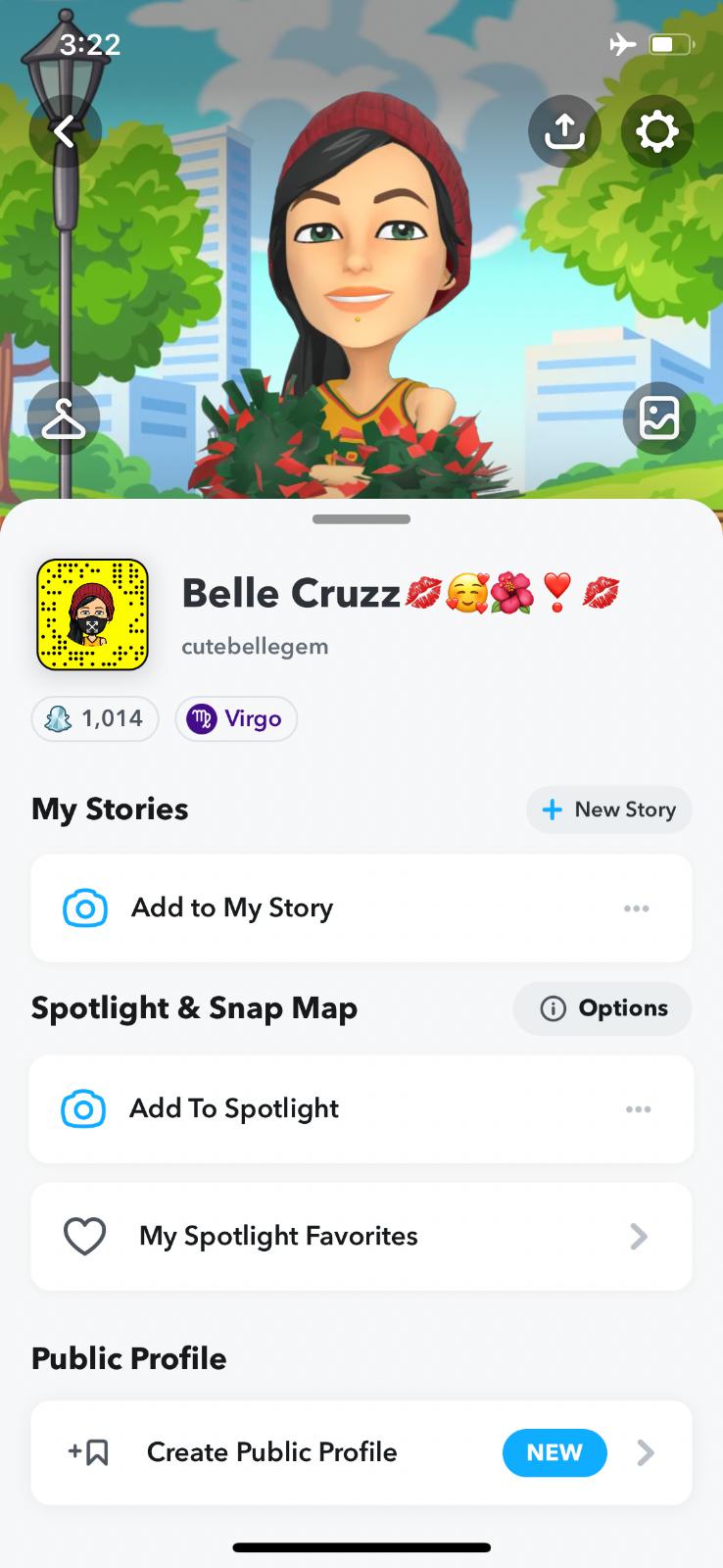This screenshot has width=723, height=1568.
Task: Open settings with the gear icon
Action: pyautogui.click(x=656, y=131)
